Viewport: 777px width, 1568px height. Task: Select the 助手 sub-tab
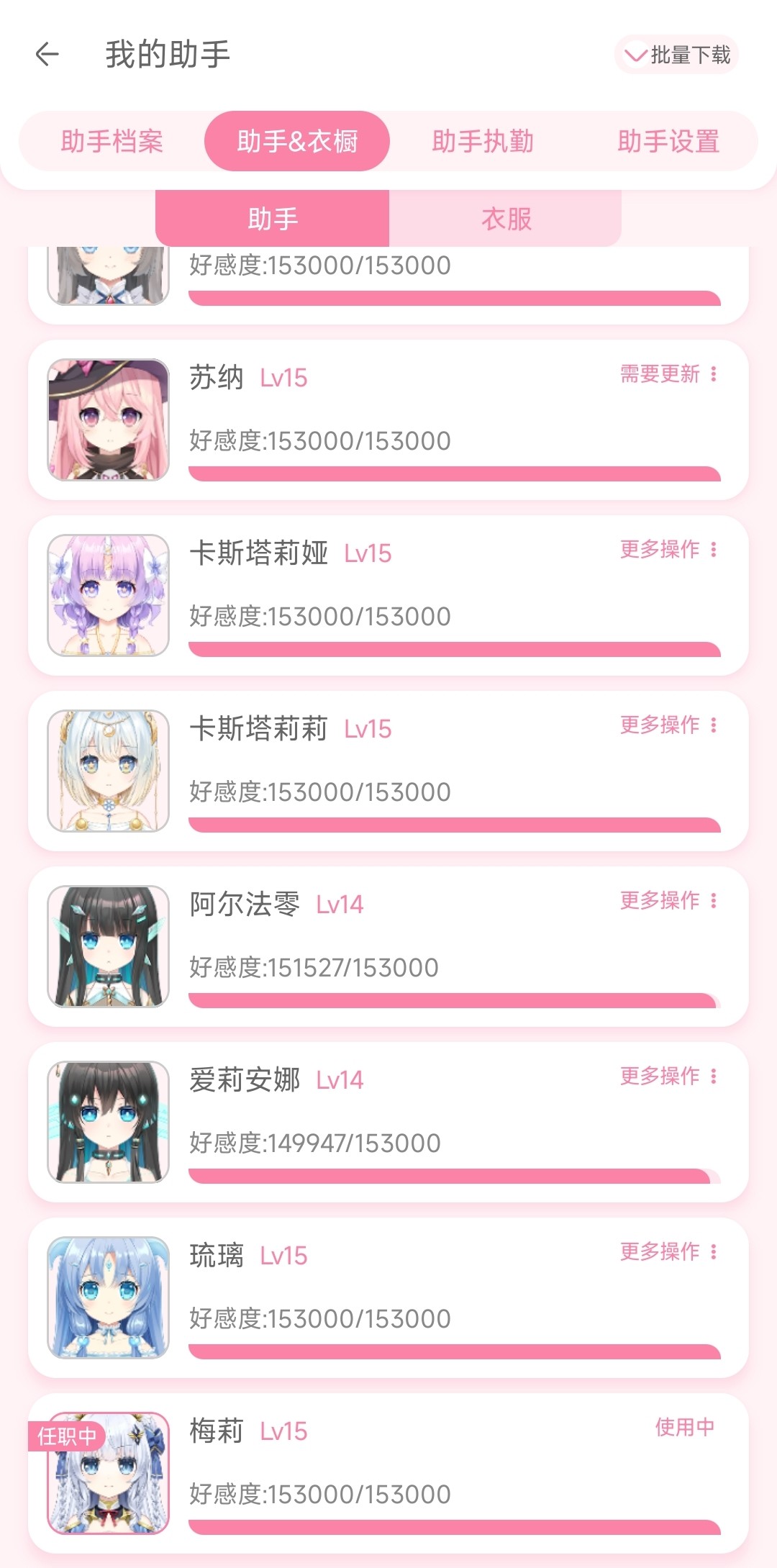[273, 219]
